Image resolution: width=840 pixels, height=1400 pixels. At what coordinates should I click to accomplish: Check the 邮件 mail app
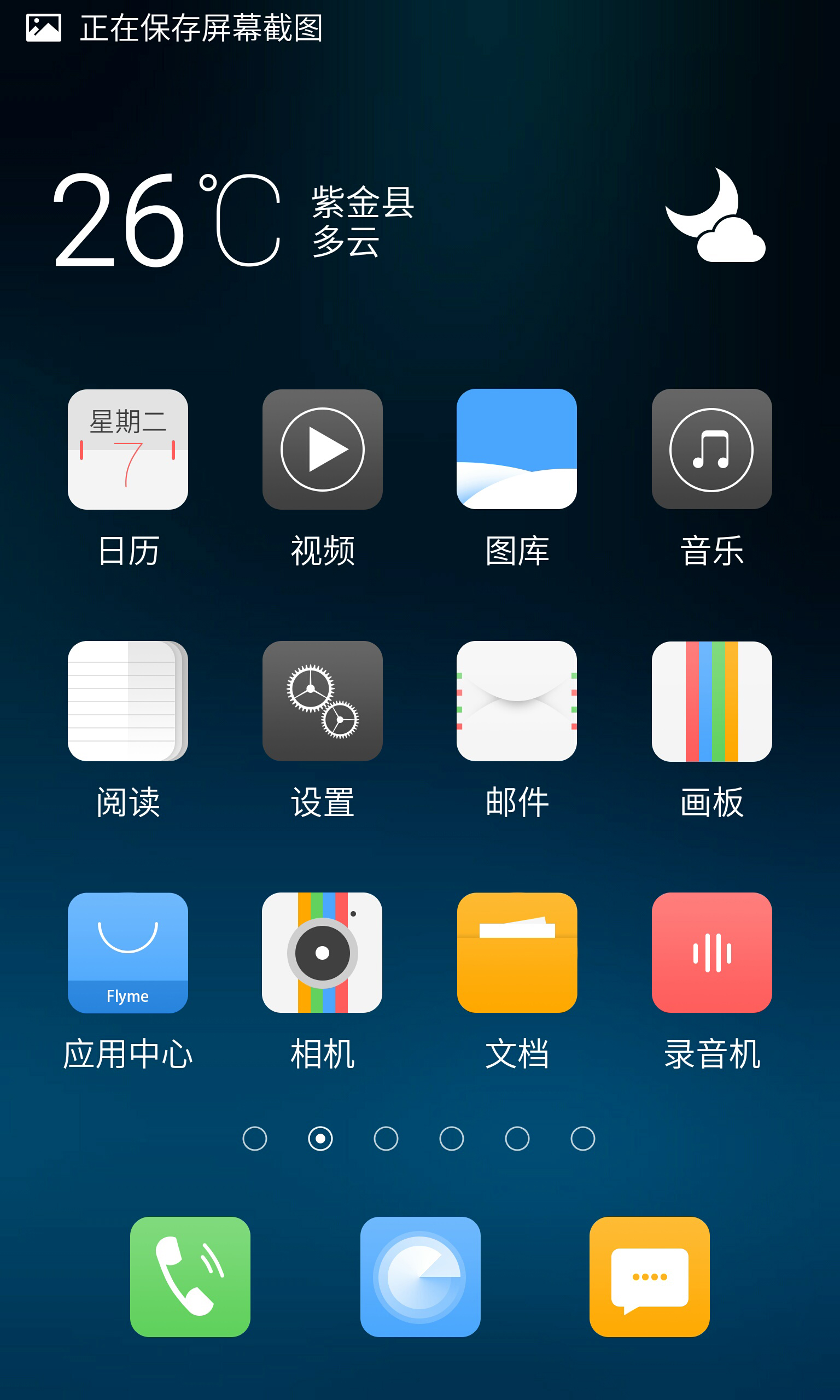click(517, 701)
